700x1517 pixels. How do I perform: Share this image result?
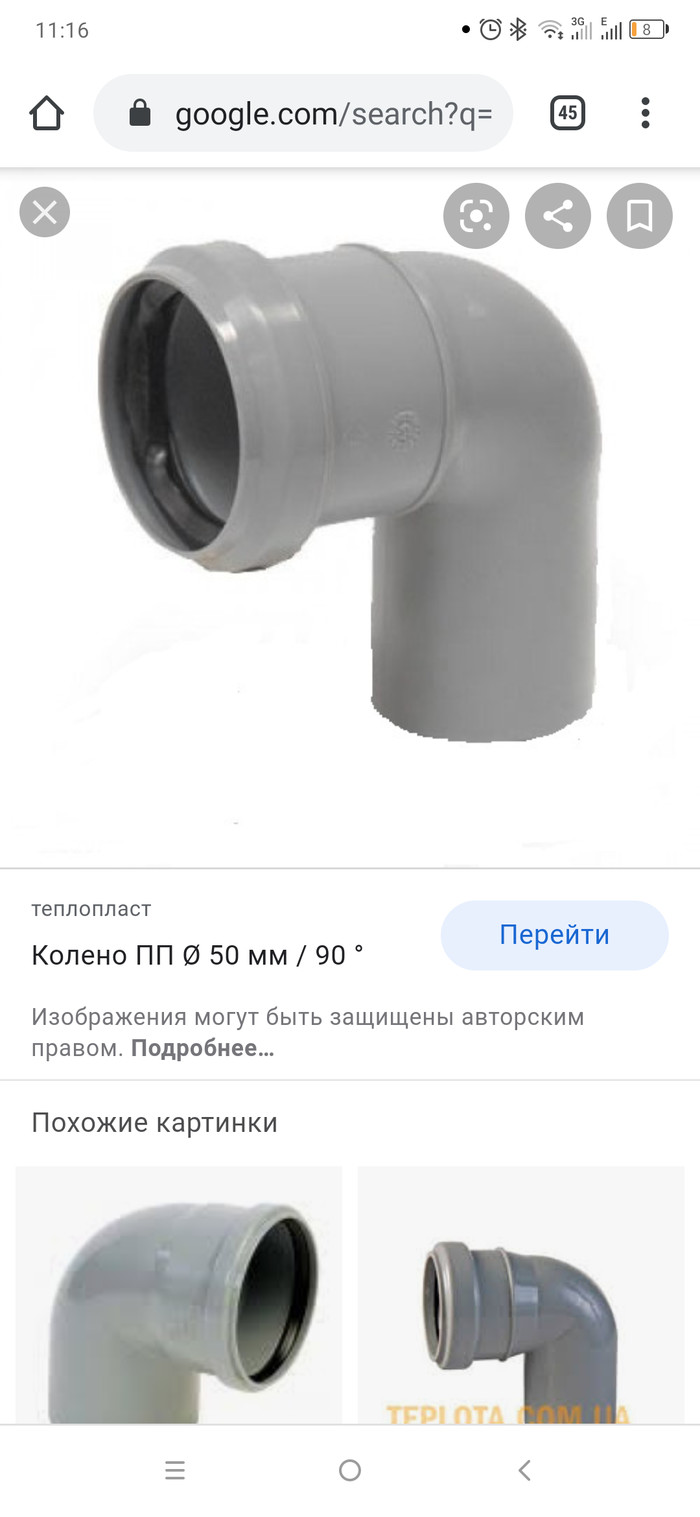click(x=558, y=215)
